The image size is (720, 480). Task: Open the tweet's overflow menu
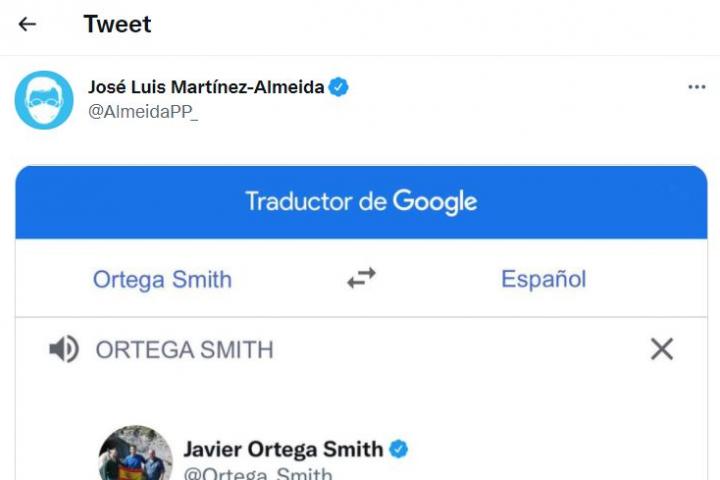tap(697, 88)
